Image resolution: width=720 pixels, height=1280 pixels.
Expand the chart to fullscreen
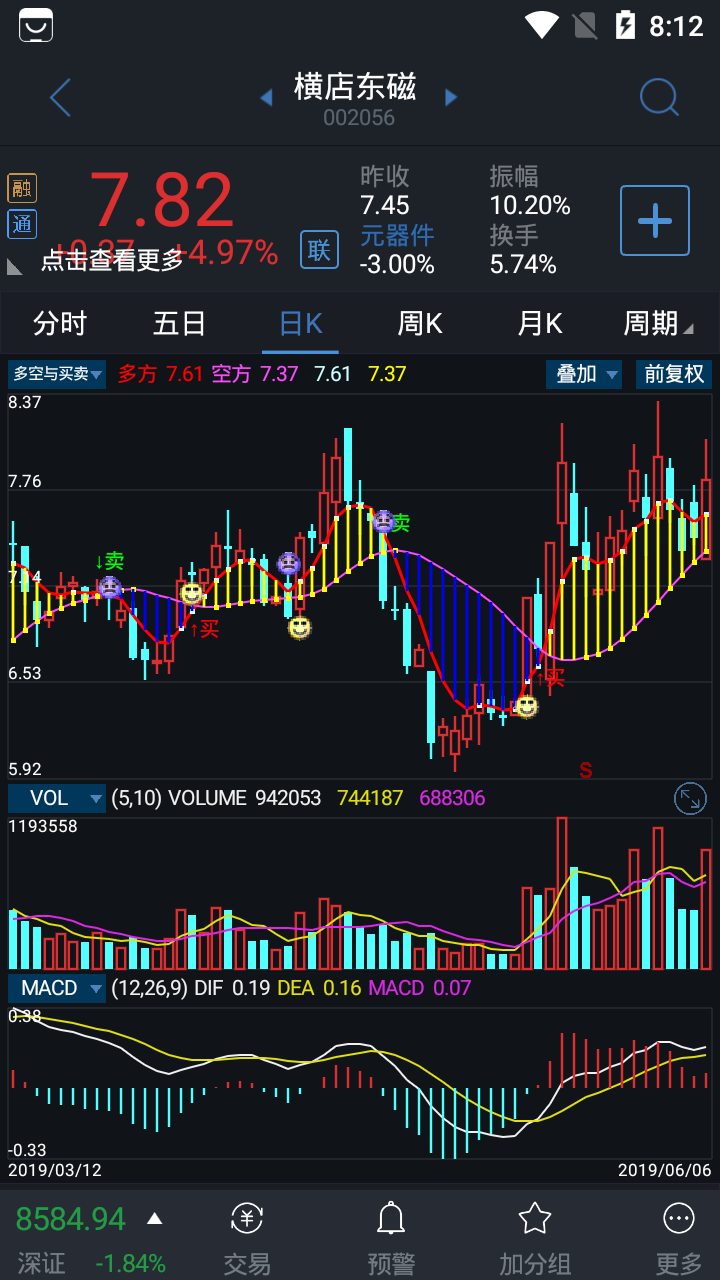(x=690, y=798)
